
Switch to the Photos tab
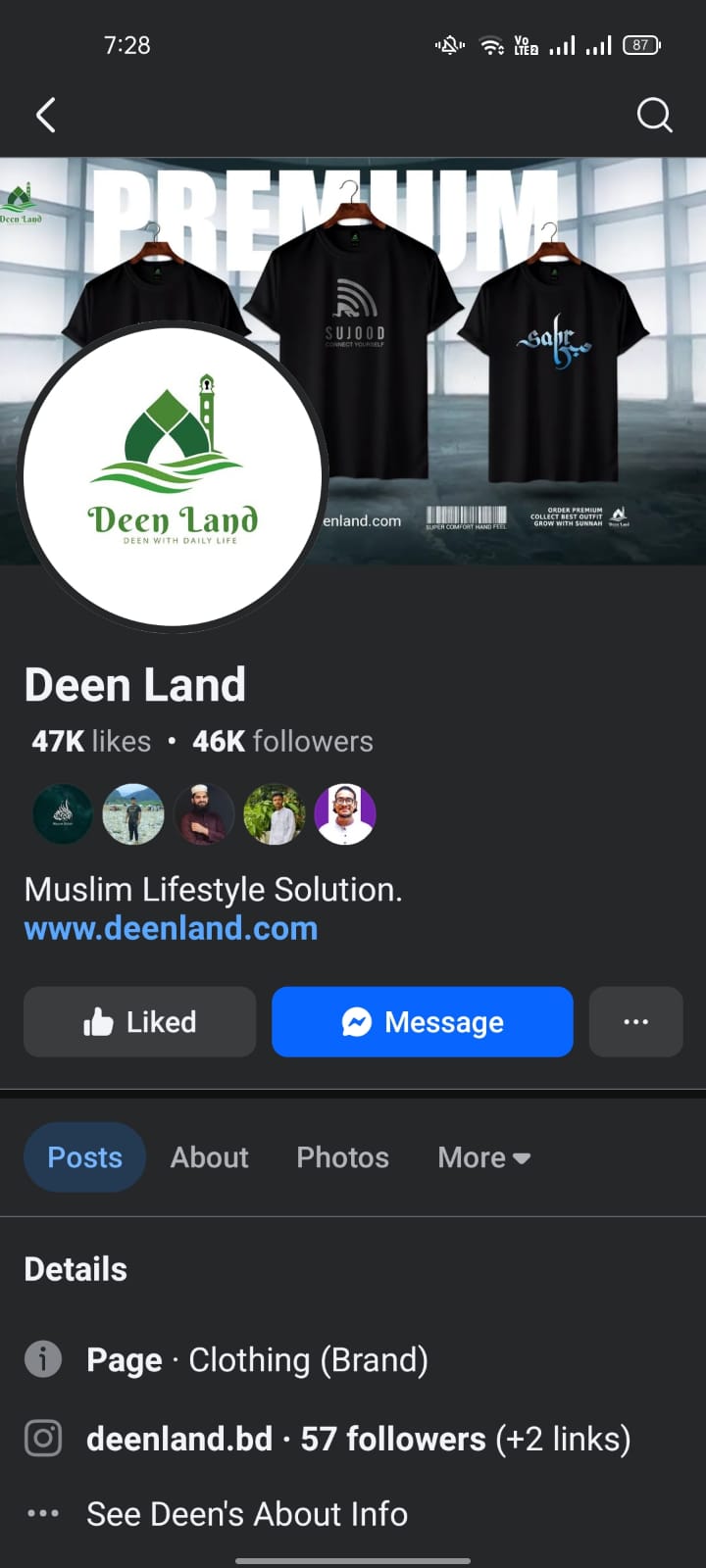342,1157
